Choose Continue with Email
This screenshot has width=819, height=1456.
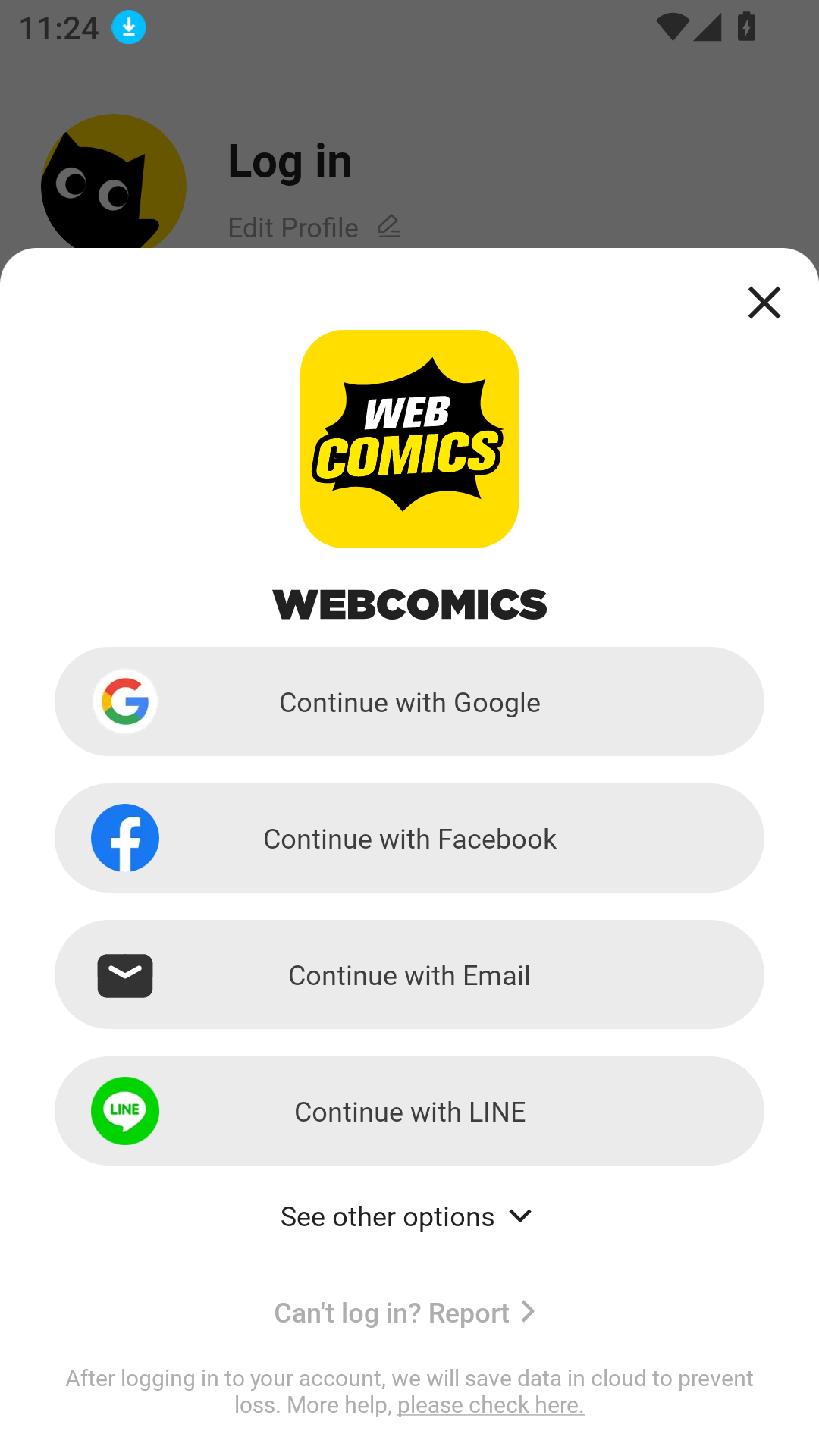coord(409,974)
